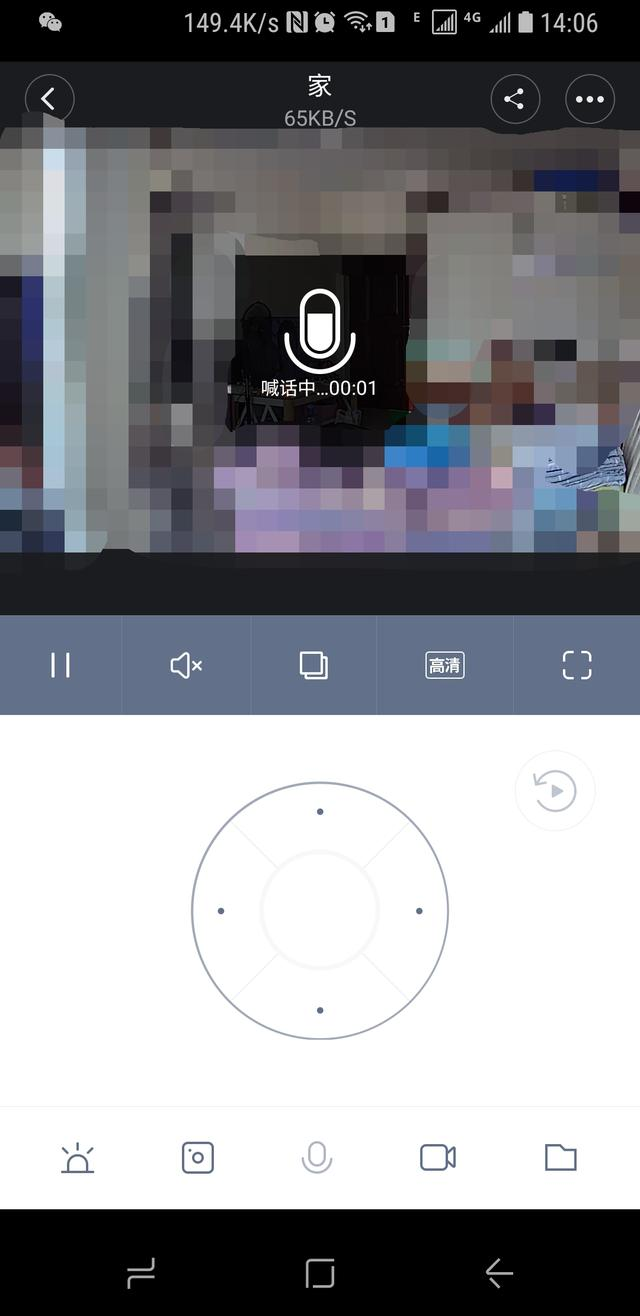Open the three-dot overflow menu

point(590,99)
